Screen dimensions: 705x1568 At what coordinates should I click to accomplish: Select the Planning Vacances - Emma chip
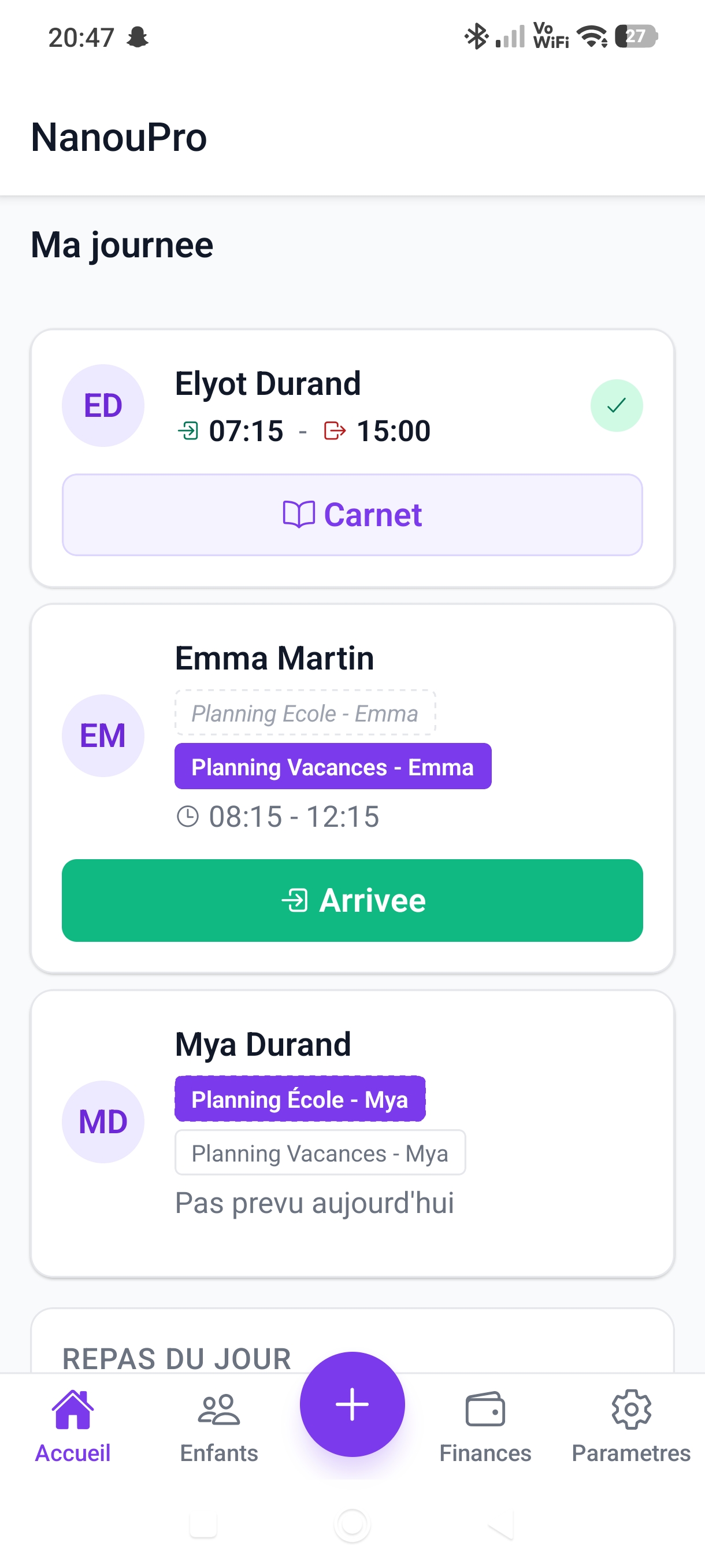click(x=333, y=766)
